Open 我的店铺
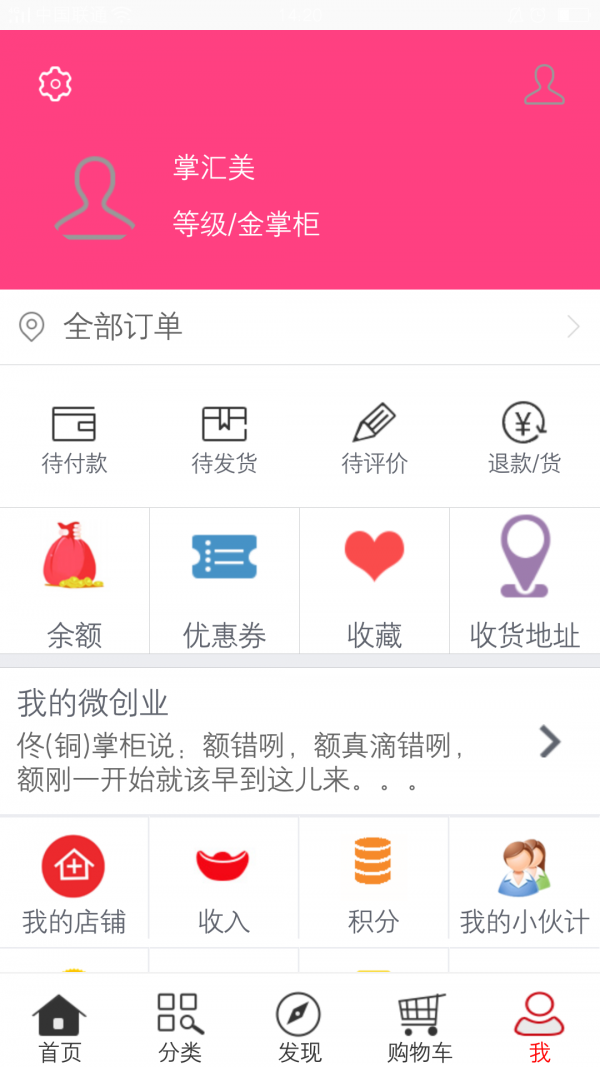Image resolution: width=600 pixels, height=1067 pixels. pyautogui.click(x=74, y=882)
